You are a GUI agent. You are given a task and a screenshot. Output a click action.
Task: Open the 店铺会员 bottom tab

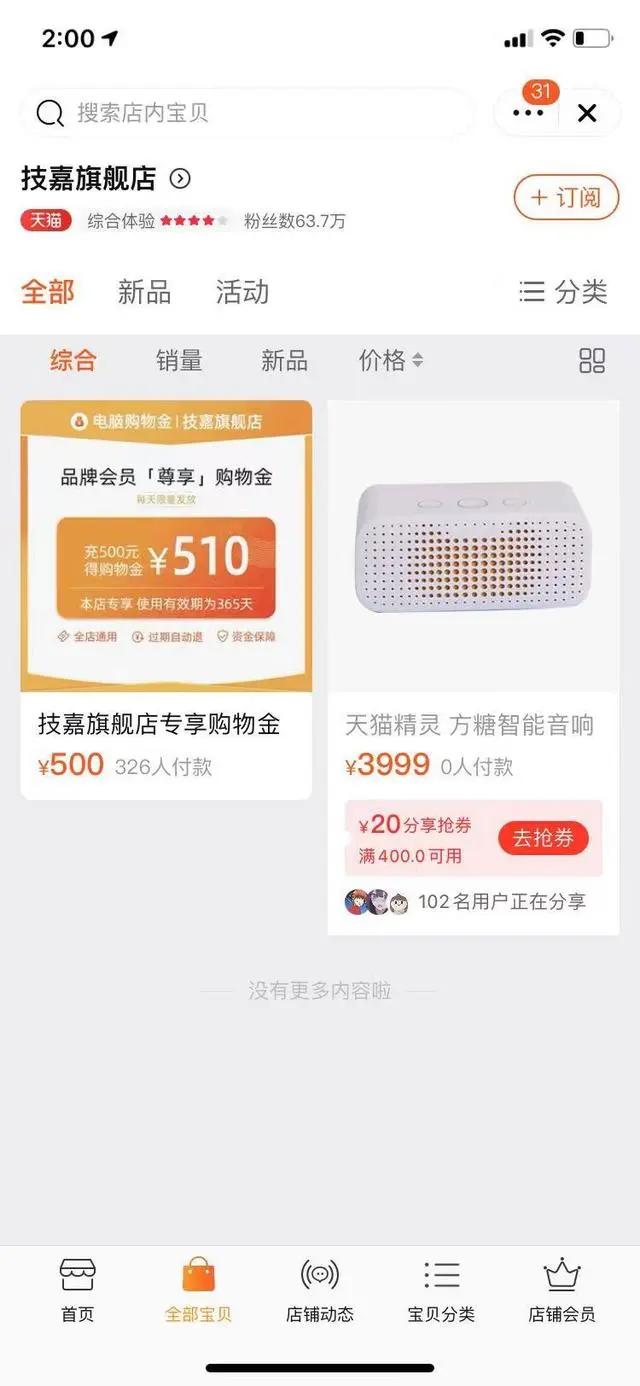point(562,1291)
